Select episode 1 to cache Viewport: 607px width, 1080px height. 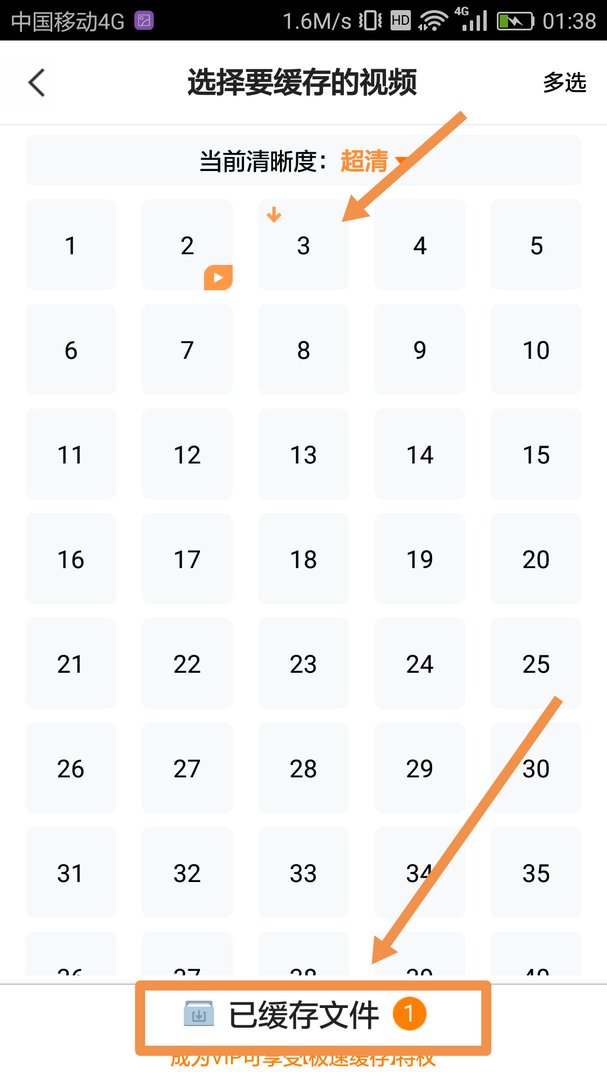[70, 245]
